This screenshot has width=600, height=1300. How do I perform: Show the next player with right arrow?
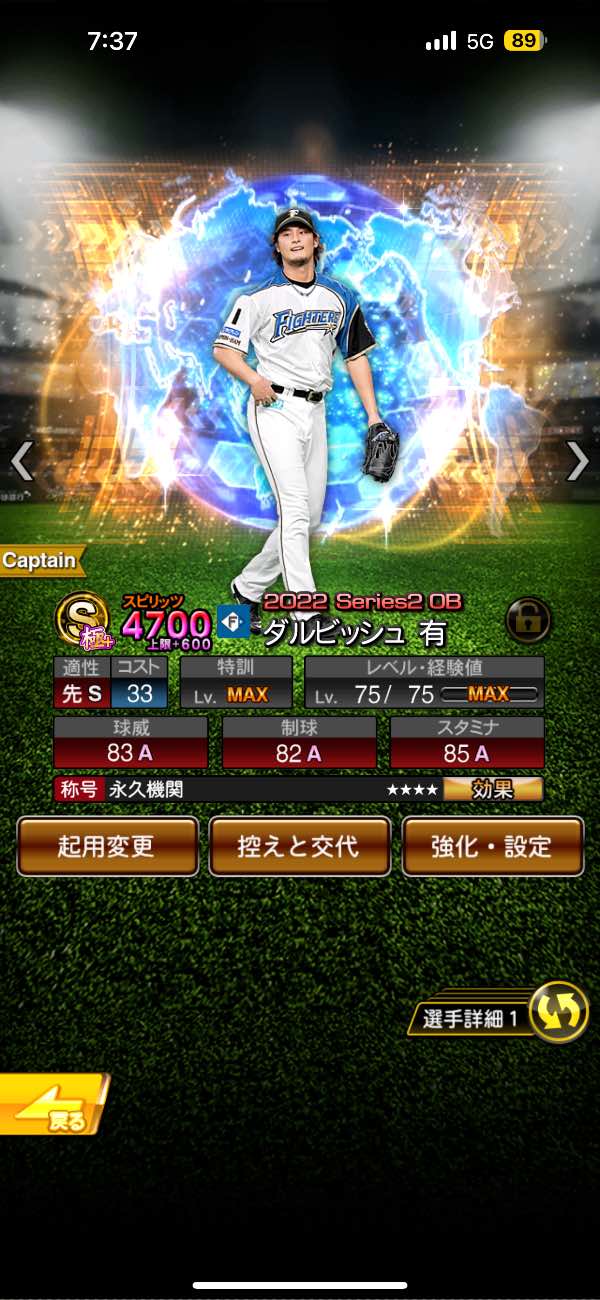click(578, 461)
